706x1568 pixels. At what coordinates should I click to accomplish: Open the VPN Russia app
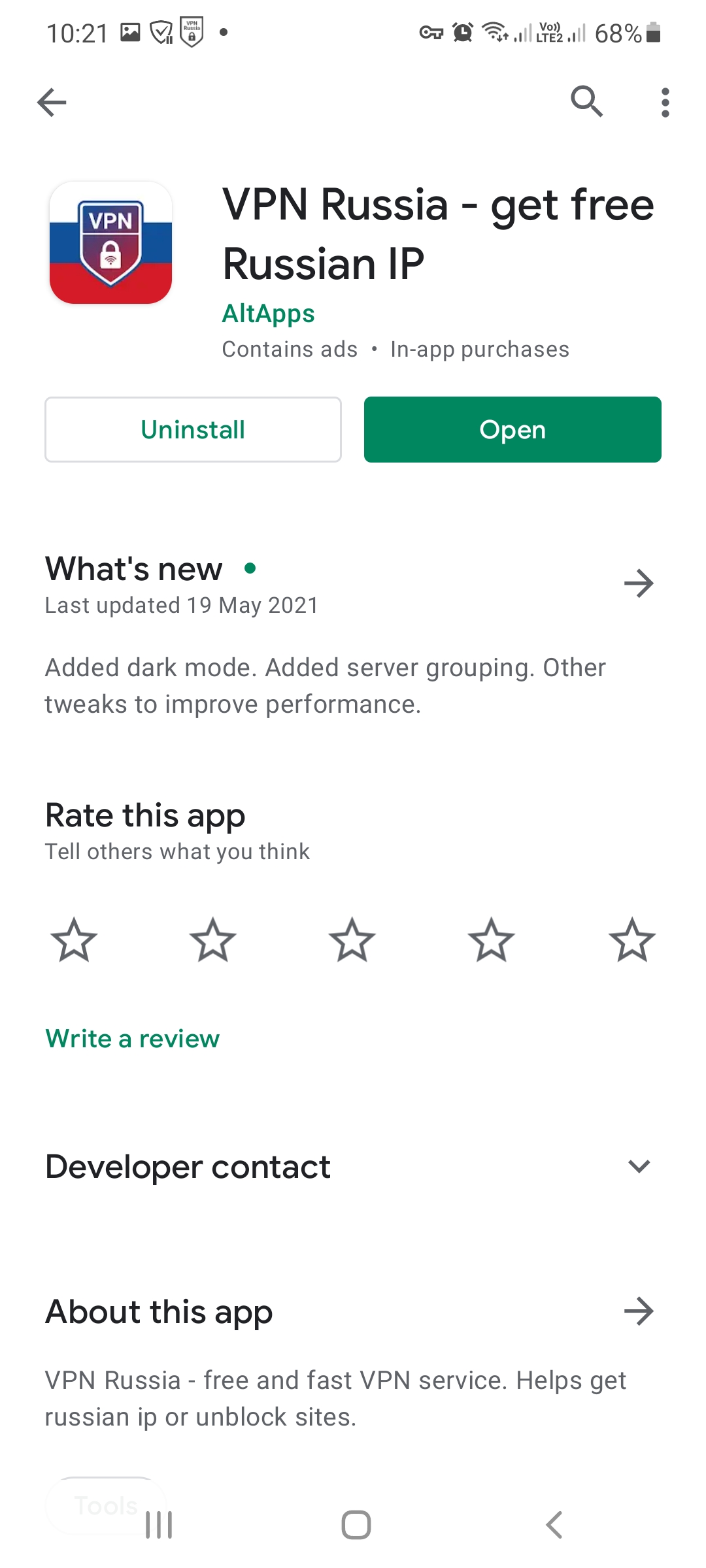513,429
